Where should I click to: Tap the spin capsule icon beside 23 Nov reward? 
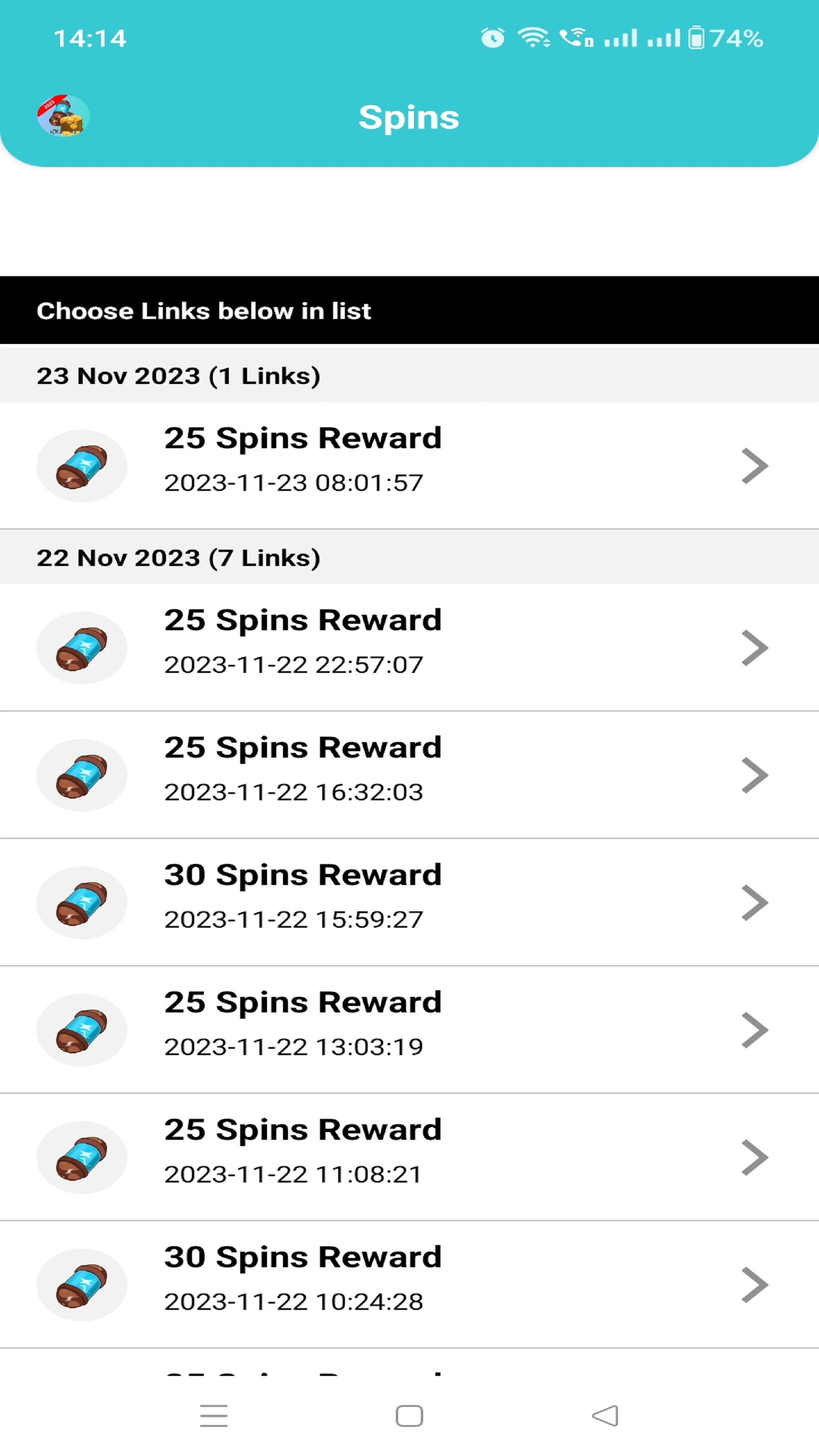(x=81, y=465)
